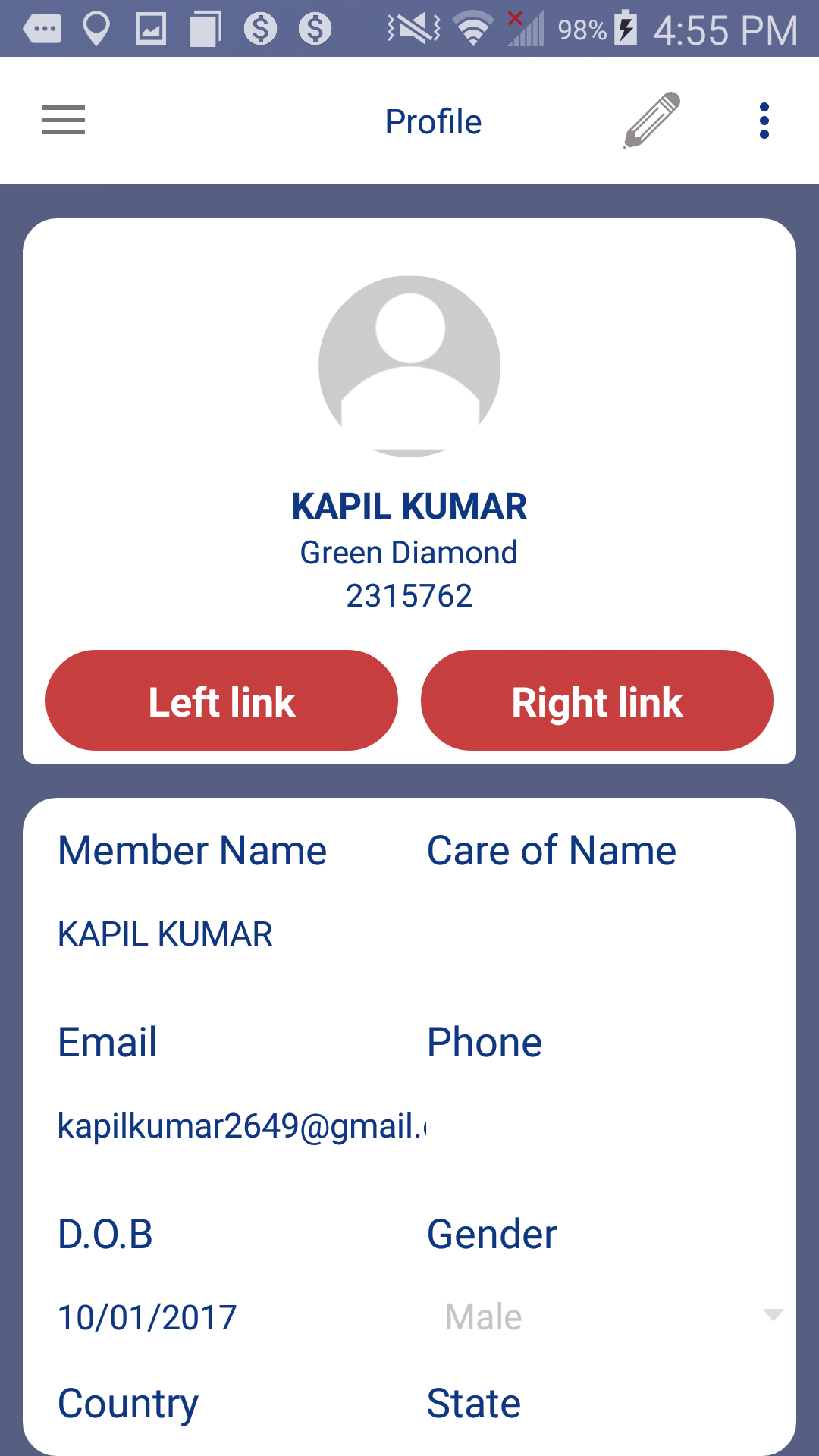Tap the Left link button
The width and height of the screenshot is (819, 1456).
[x=221, y=701]
